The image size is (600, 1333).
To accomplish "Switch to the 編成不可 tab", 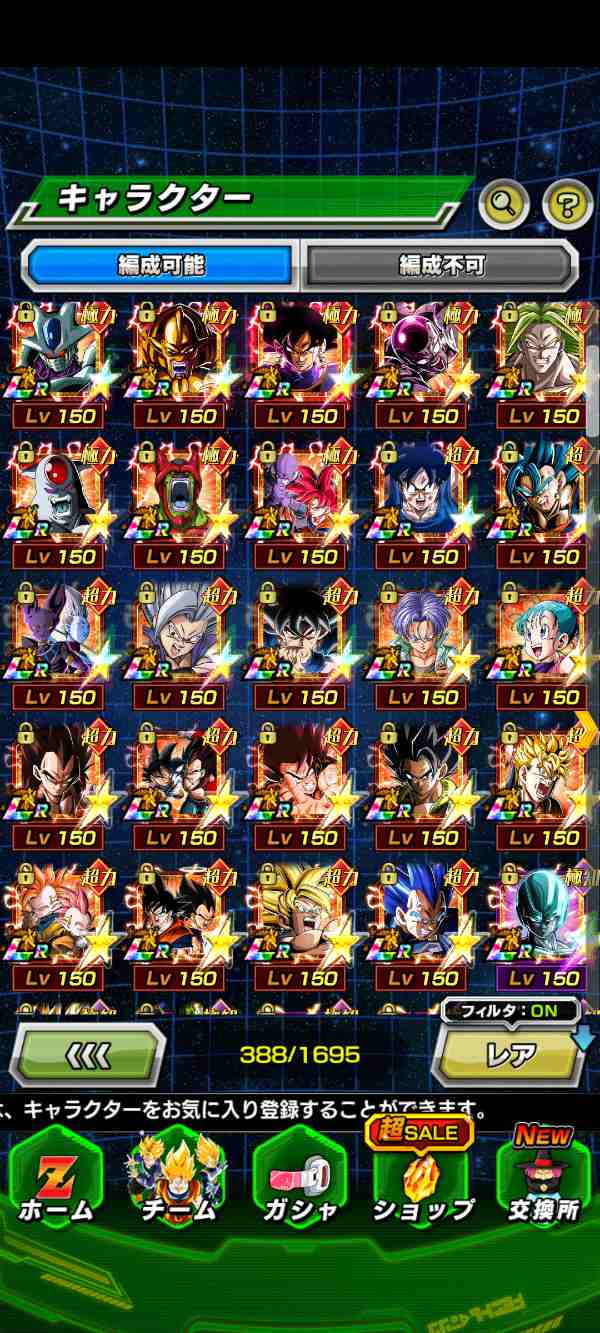I will point(441,265).
